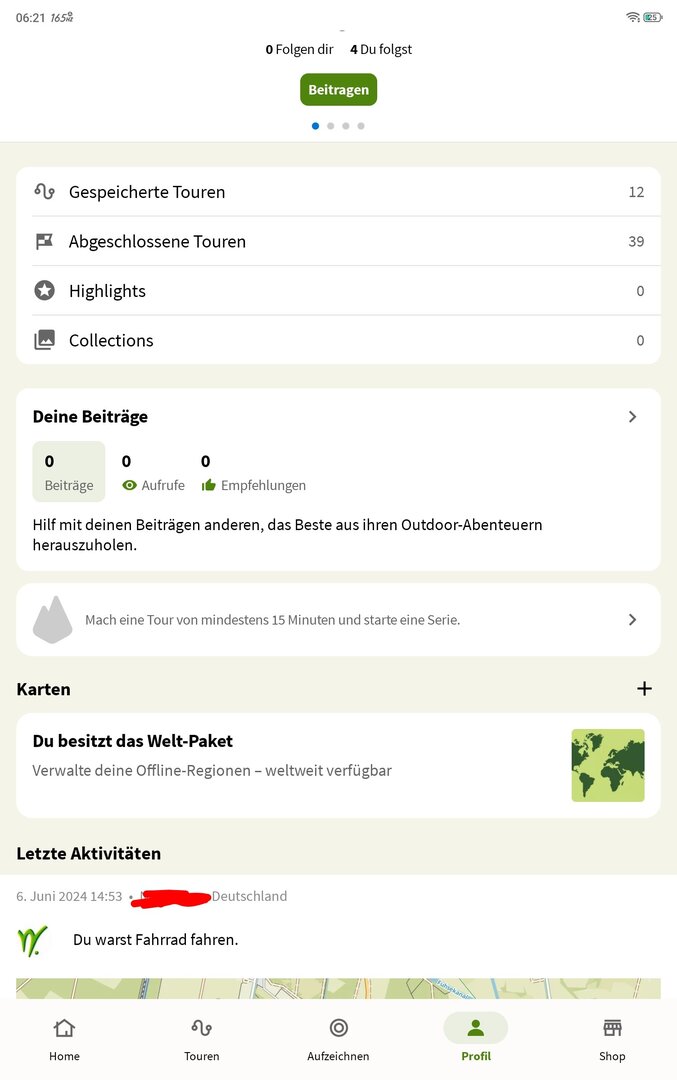The image size is (677, 1080).
Task: Switch to the Shop tab
Action: [612, 1040]
